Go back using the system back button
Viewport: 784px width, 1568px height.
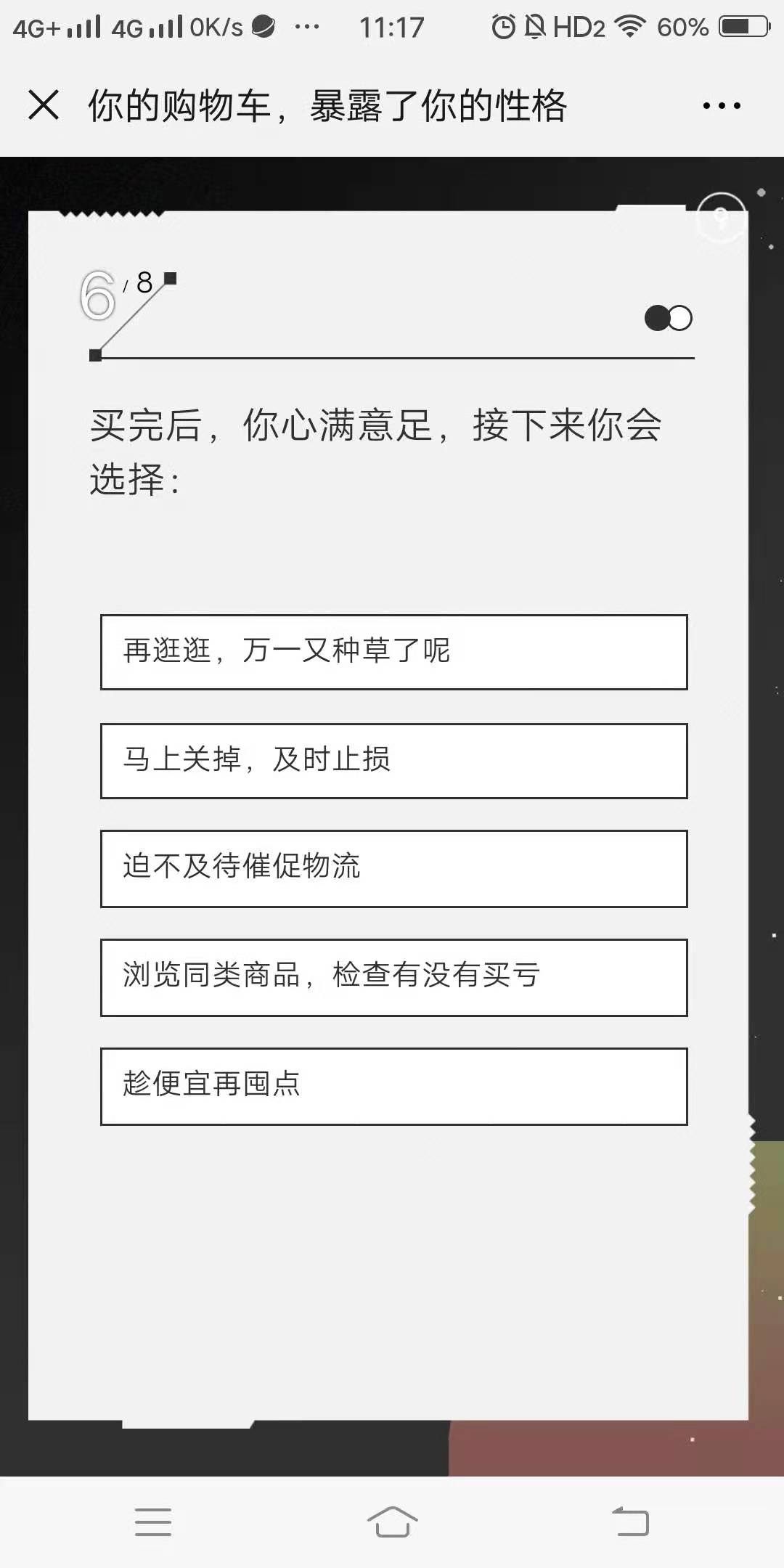coord(630,1522)
